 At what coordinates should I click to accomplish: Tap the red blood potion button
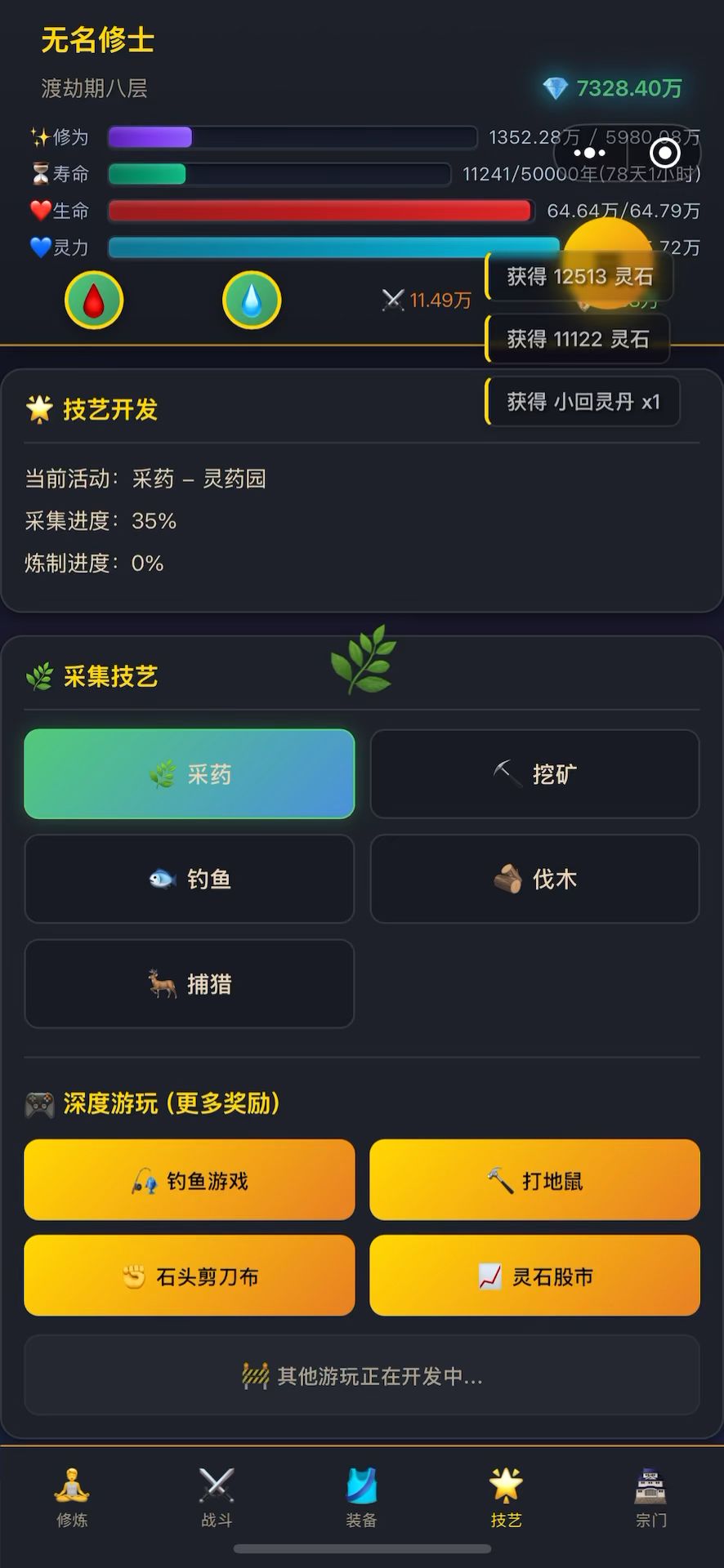point(94,300)
